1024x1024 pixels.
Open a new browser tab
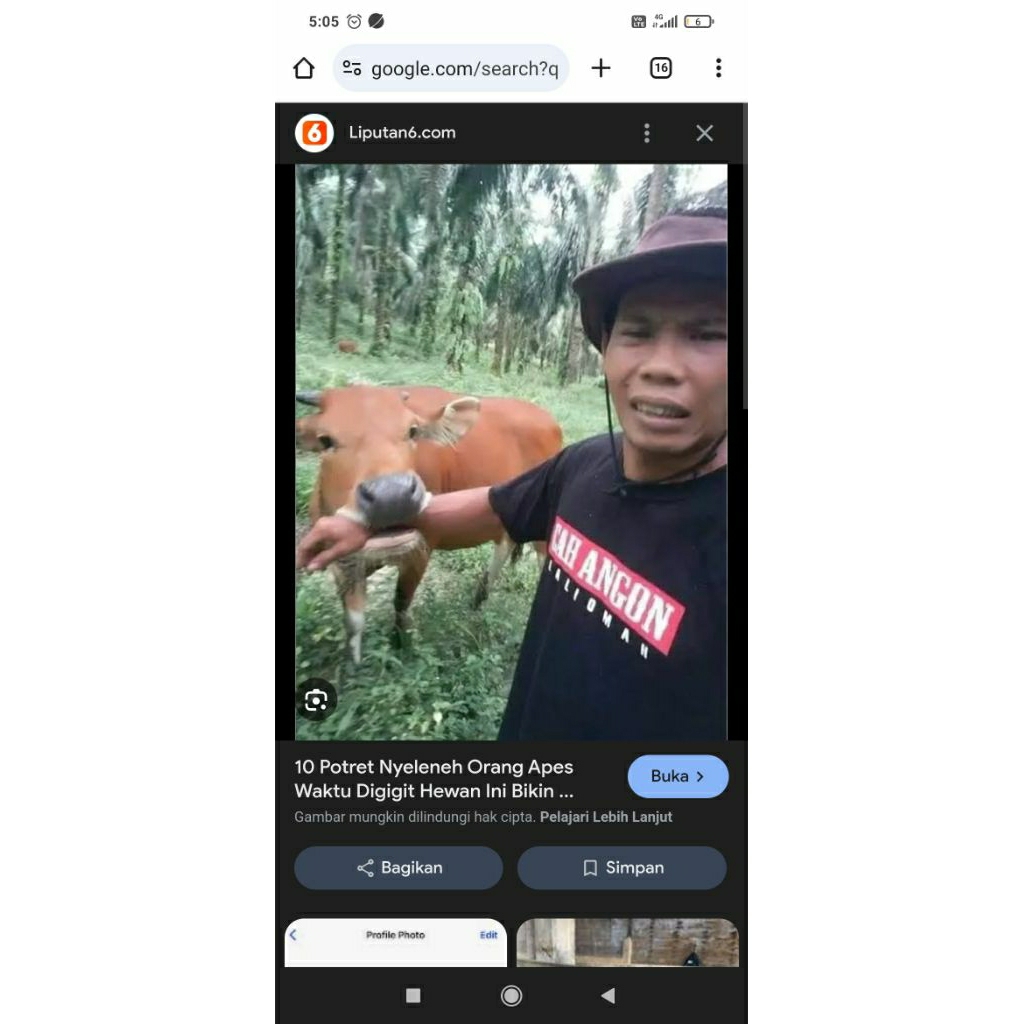point(601,68)
